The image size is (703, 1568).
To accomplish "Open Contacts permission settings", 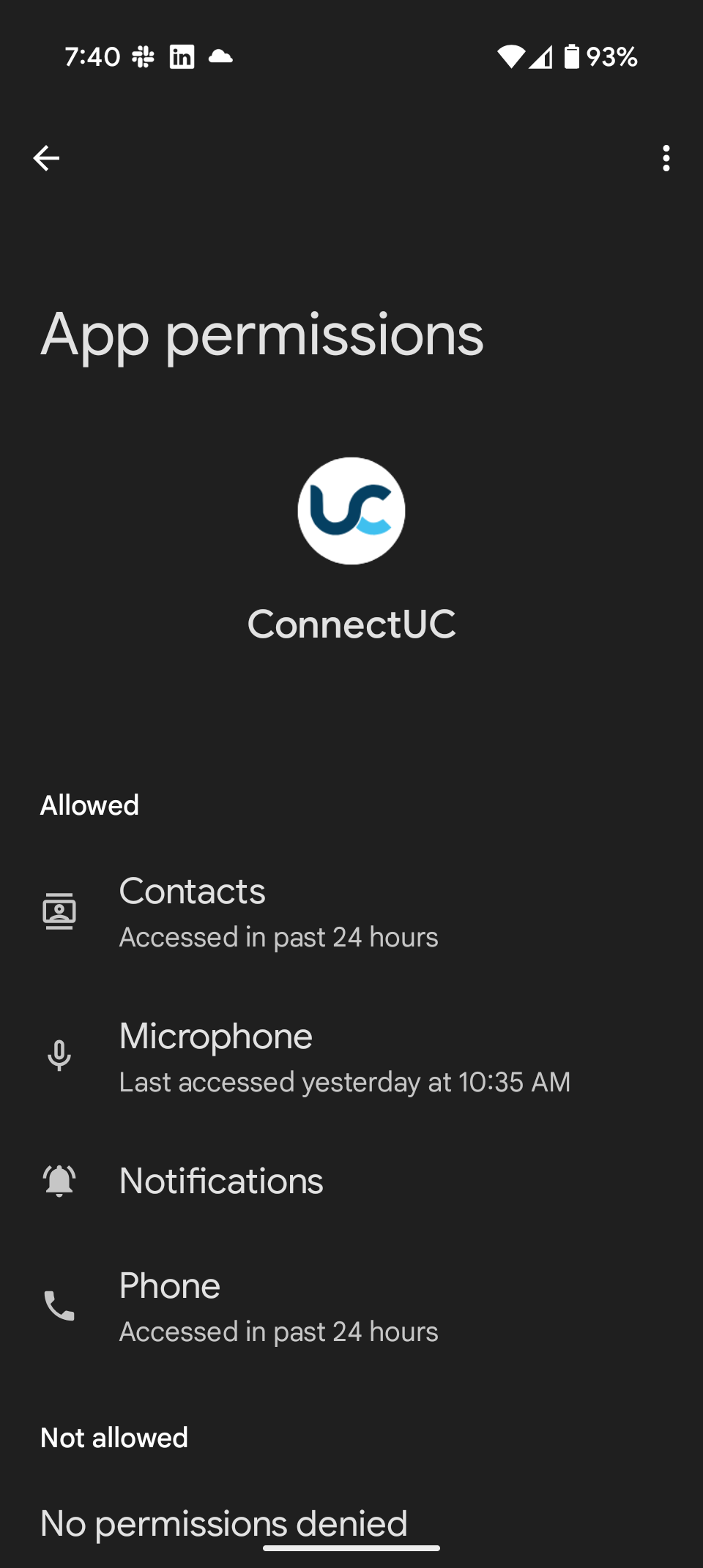I will coord(278,911).
